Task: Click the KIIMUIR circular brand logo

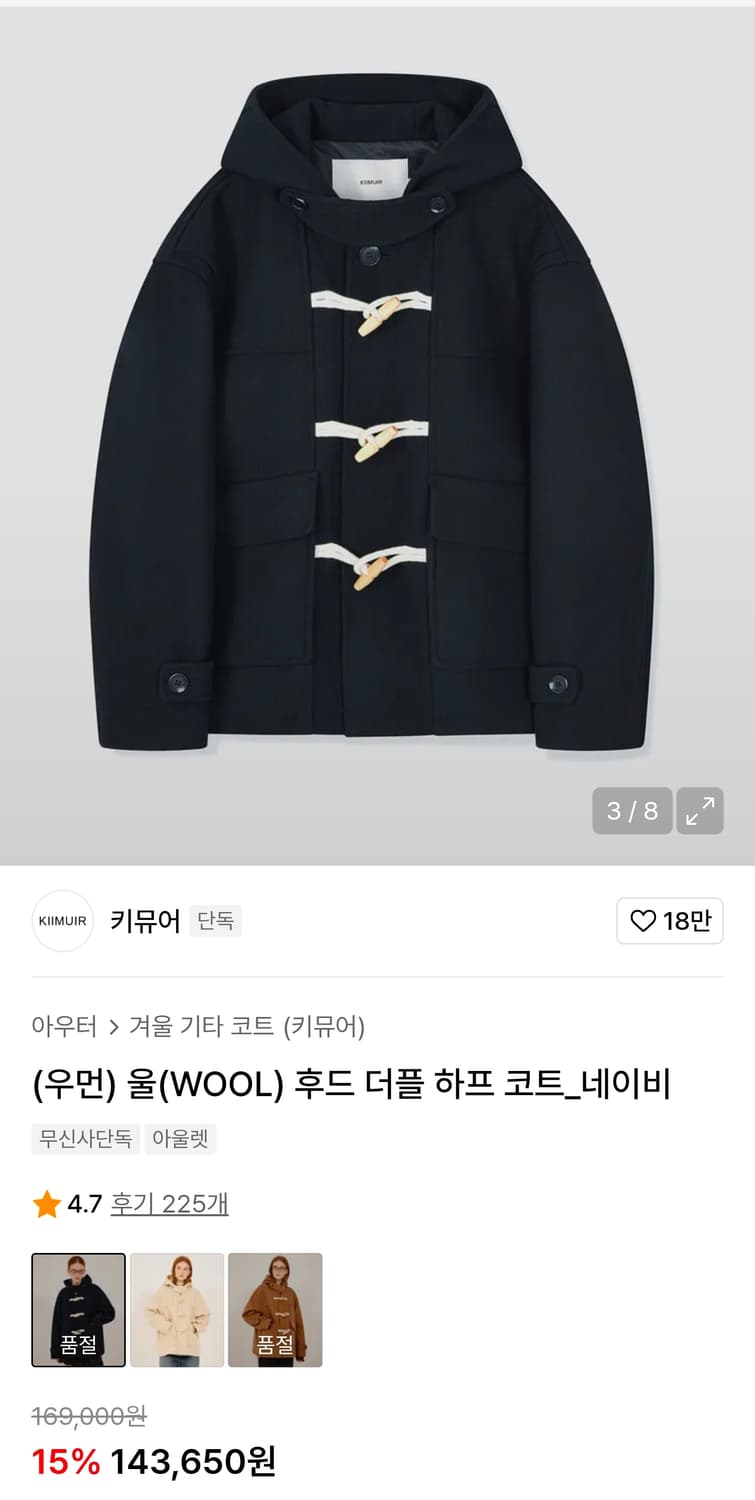Action: (62, 921)
